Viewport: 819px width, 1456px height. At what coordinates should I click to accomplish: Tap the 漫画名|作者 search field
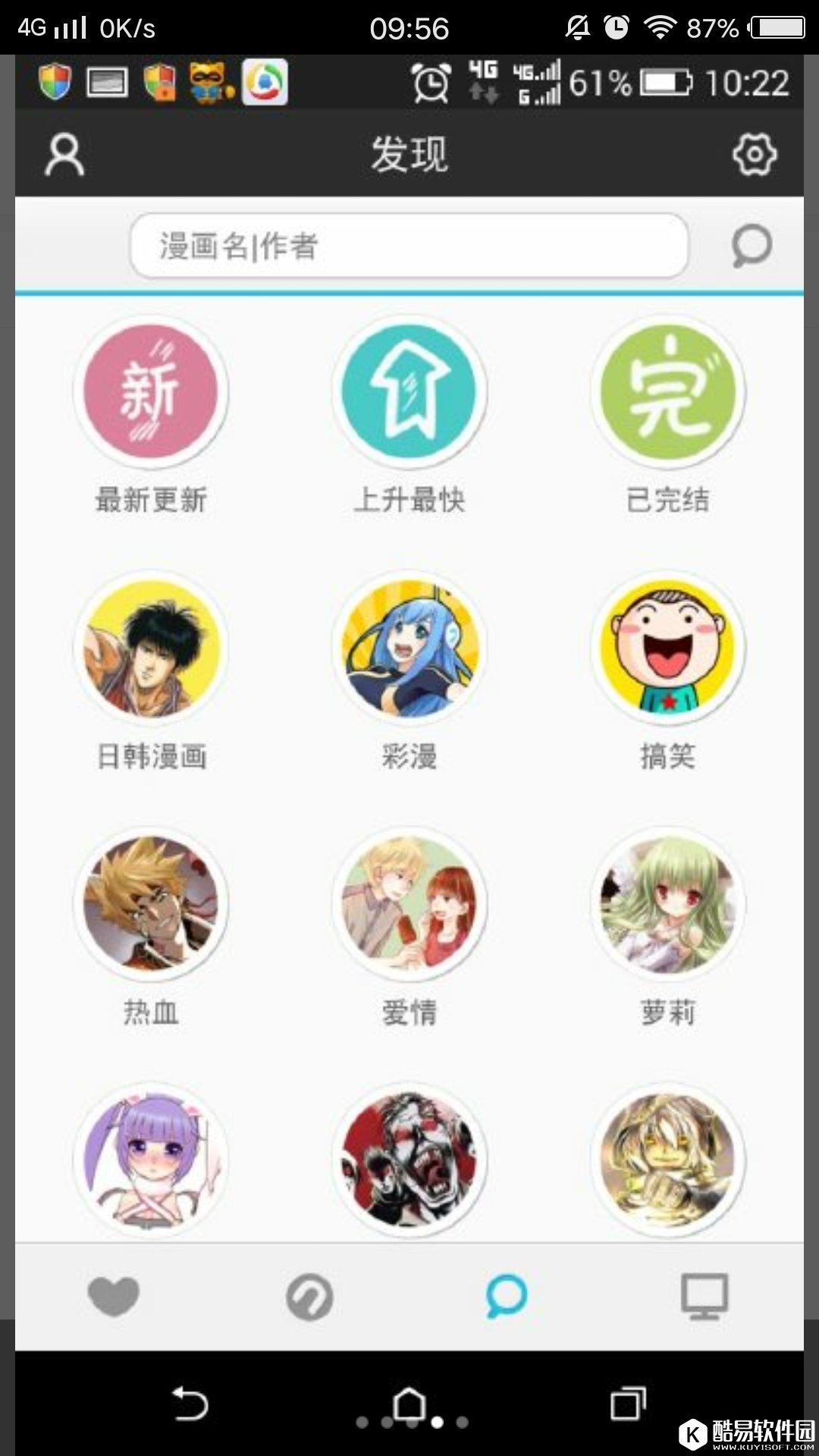409,246
